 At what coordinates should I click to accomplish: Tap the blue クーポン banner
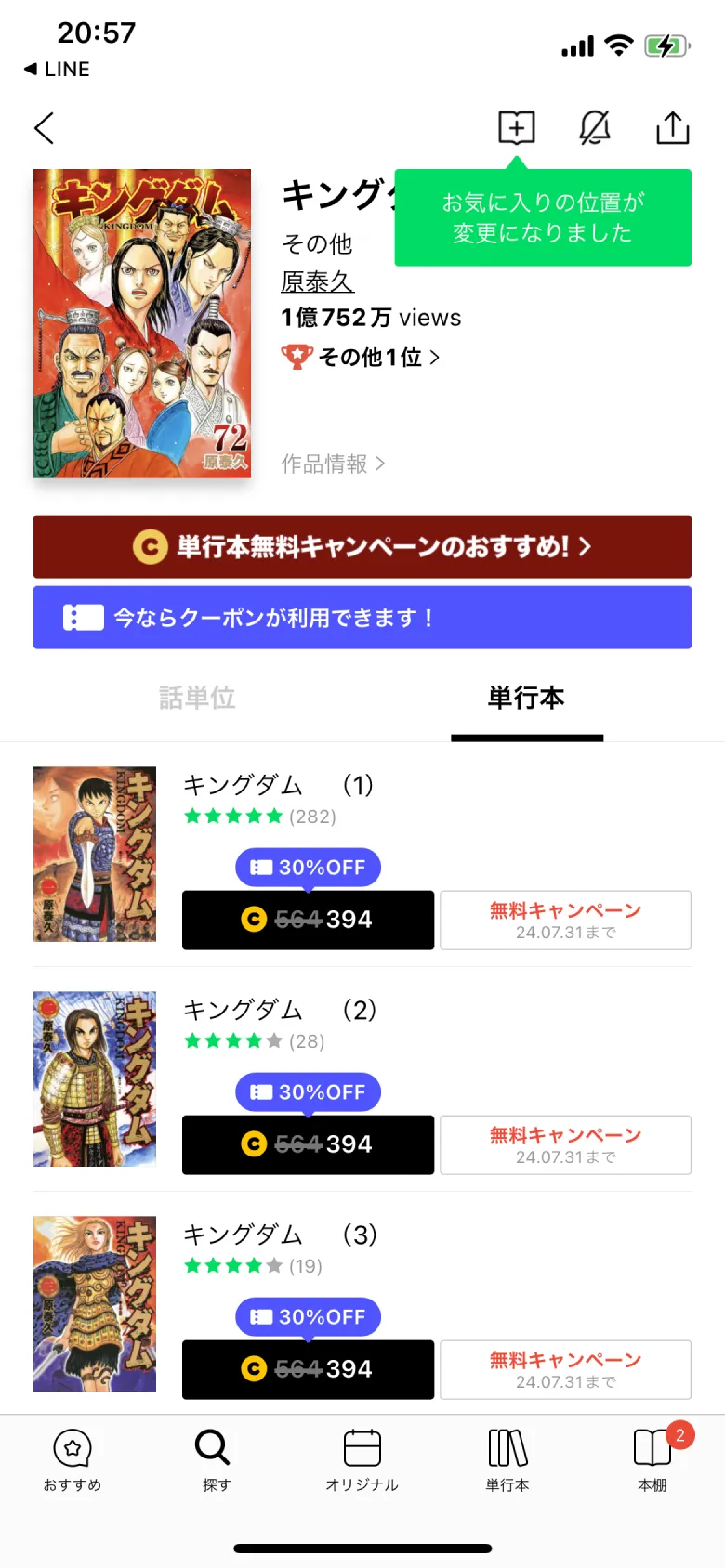pos(362,617)
